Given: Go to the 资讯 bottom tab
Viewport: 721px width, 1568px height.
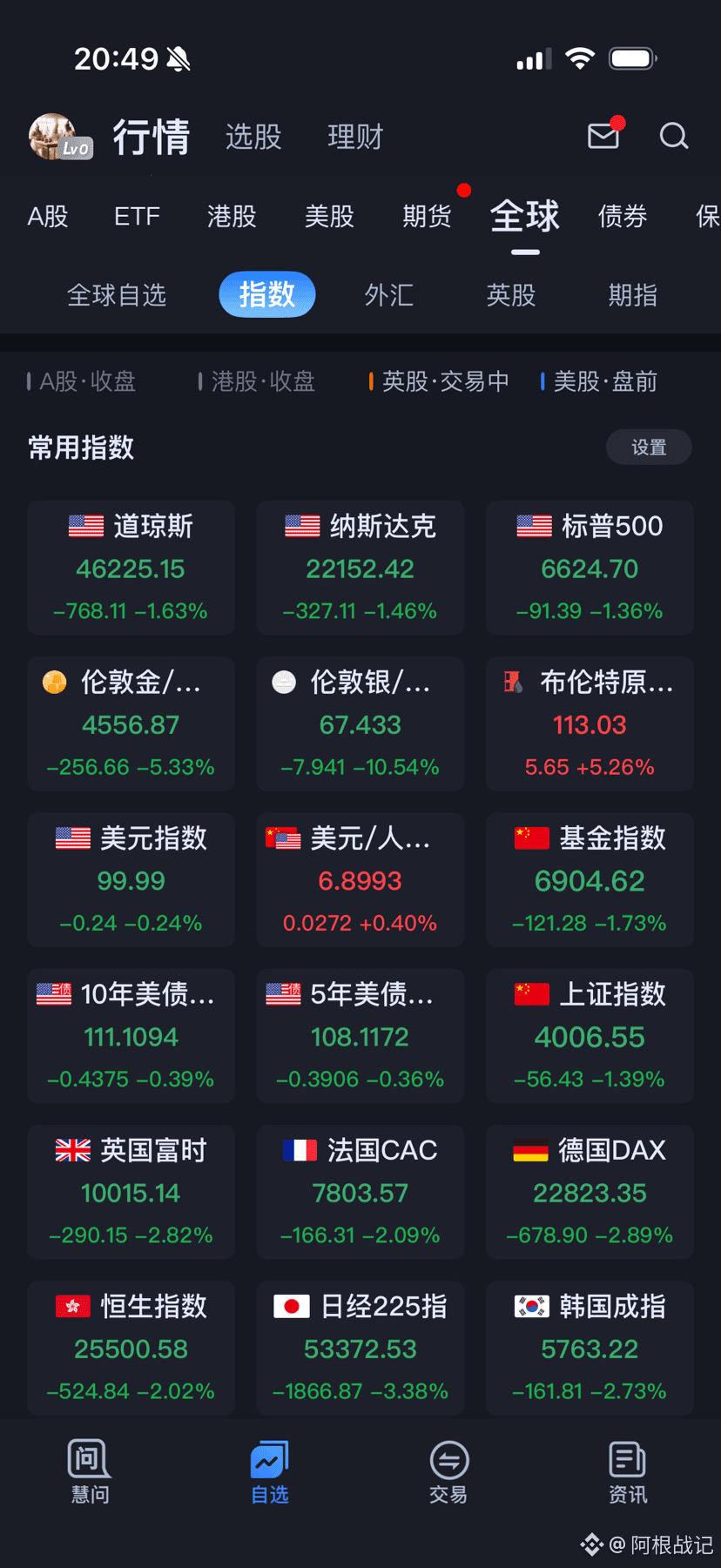Looking at the screenshot, I should (627, 1471).
